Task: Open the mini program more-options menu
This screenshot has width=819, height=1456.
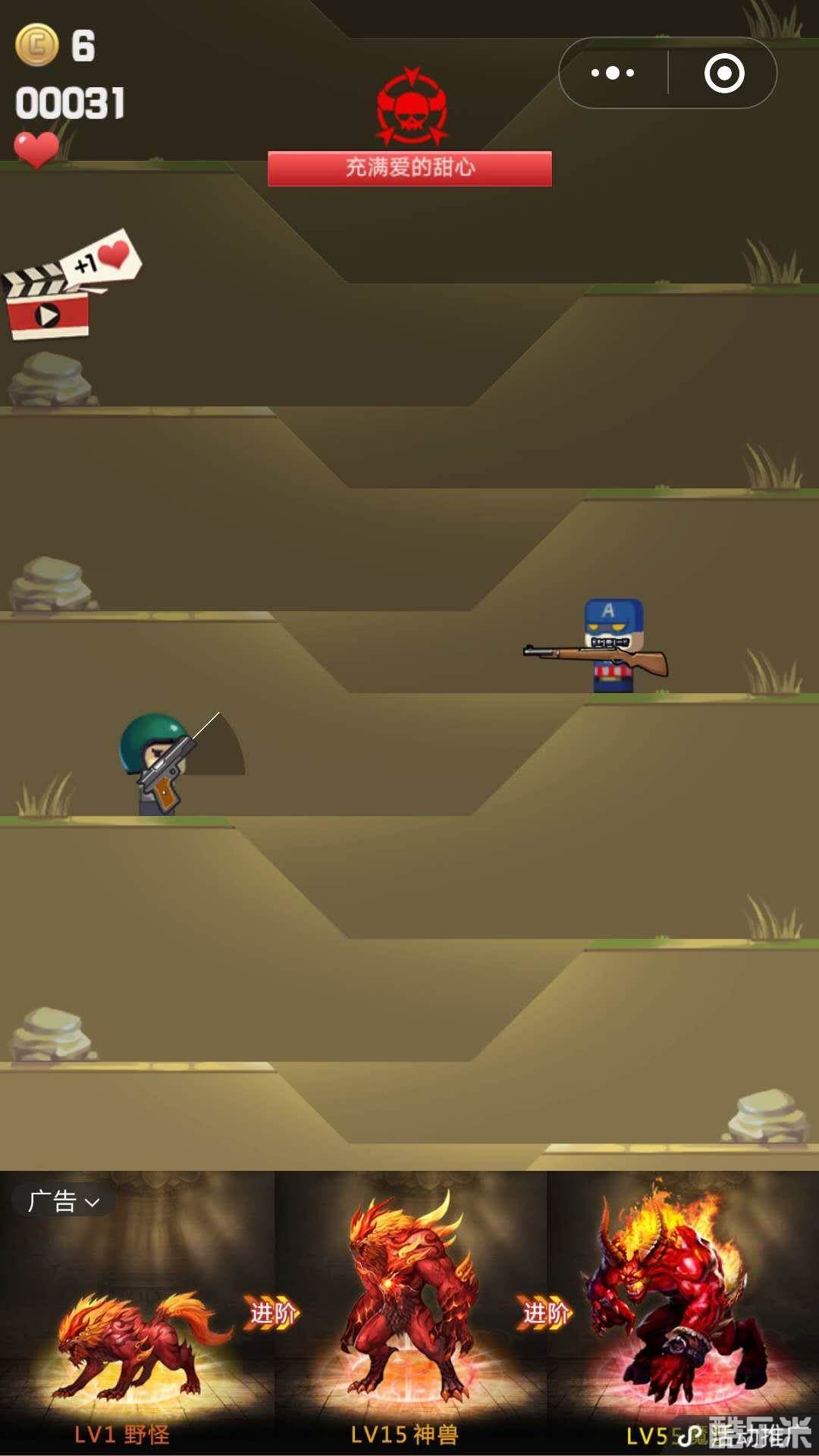Action: 613,74
